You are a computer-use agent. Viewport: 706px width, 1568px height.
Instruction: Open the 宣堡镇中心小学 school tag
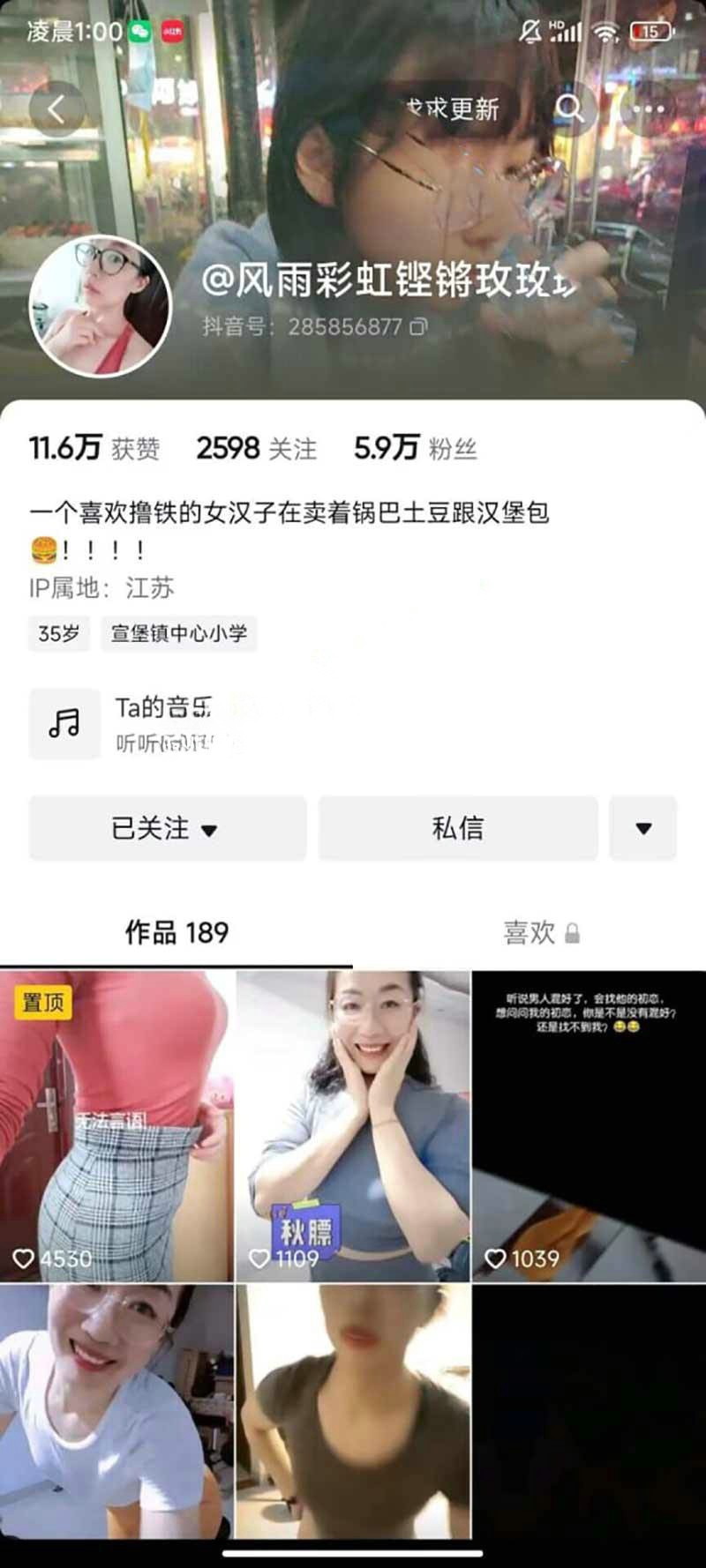(x=178, y=633)
